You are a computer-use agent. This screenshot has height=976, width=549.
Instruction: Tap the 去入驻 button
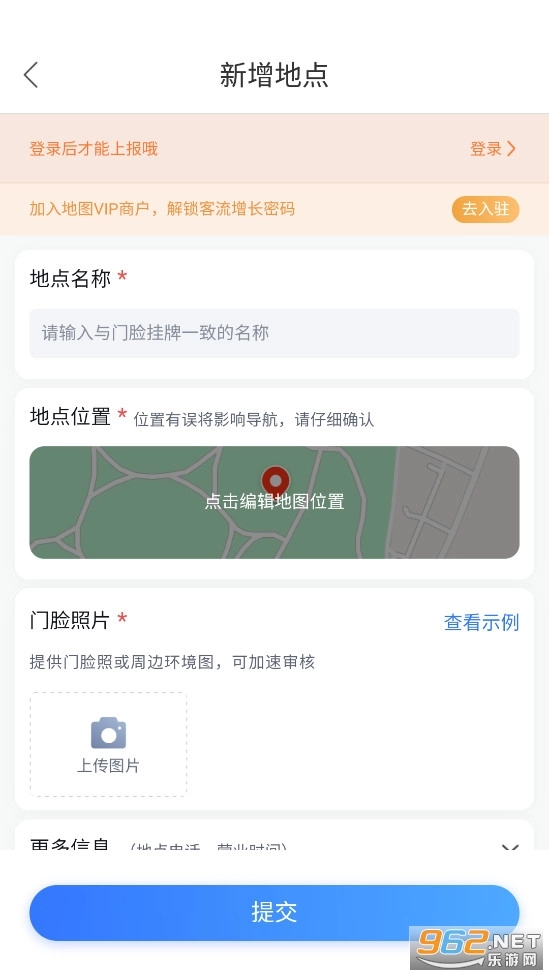486,209
